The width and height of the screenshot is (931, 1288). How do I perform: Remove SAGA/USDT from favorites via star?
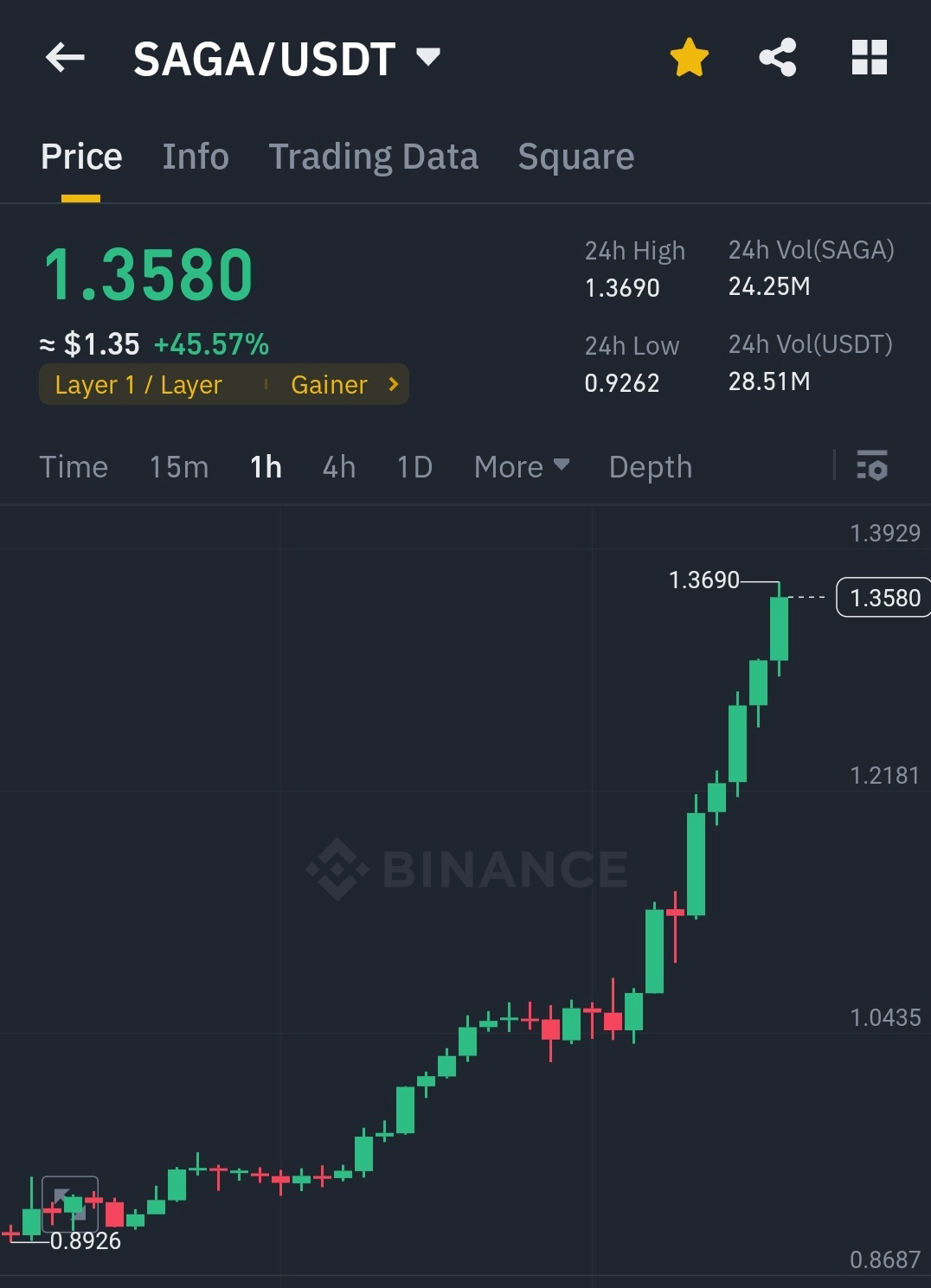point(689,58)
